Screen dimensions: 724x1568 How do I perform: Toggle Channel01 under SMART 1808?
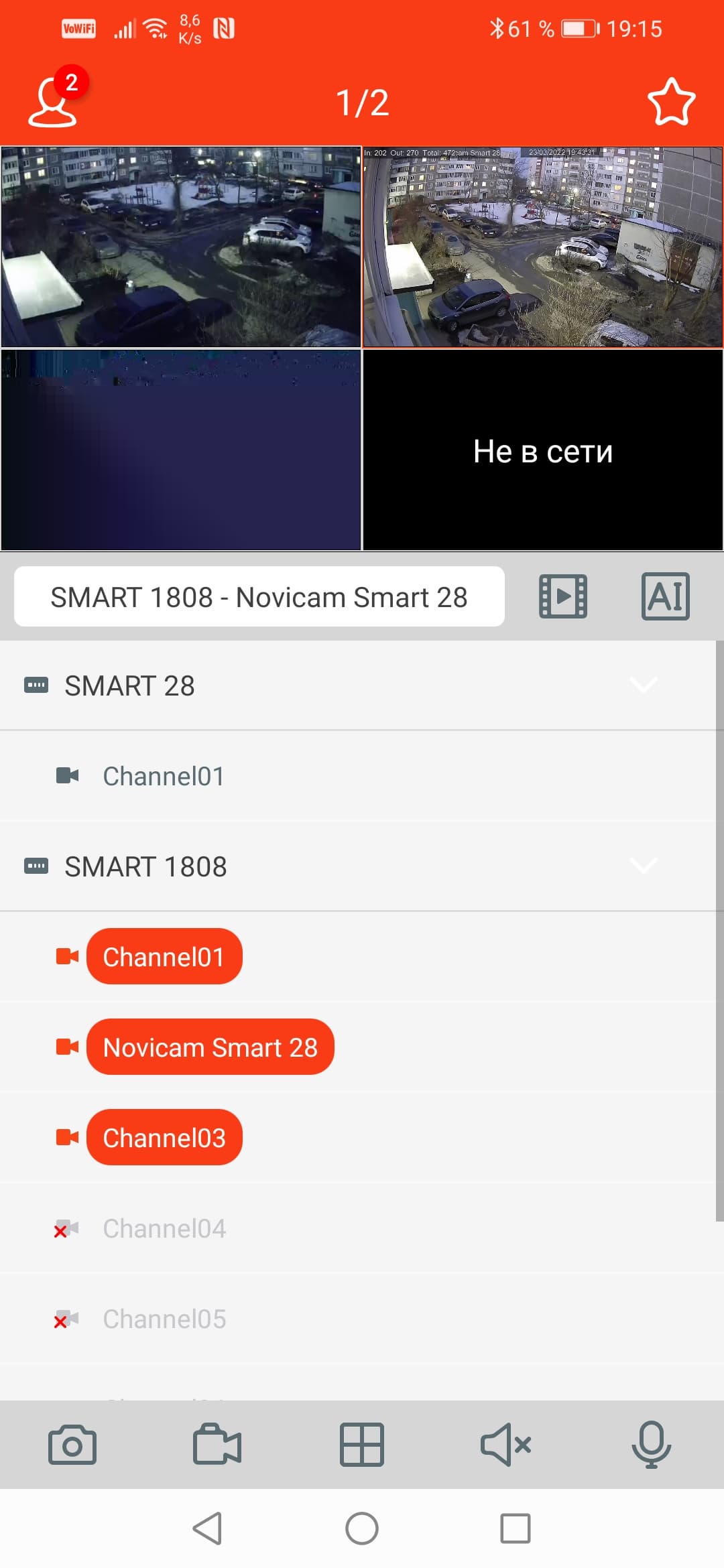point(164,956)
